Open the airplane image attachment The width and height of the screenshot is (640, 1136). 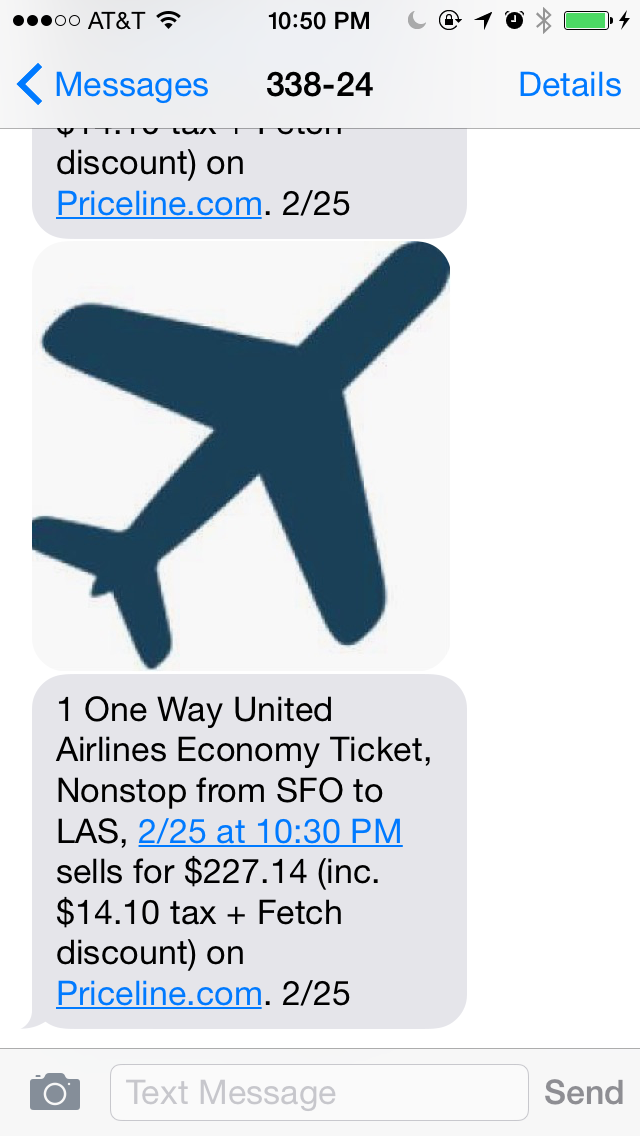[240, 456]
